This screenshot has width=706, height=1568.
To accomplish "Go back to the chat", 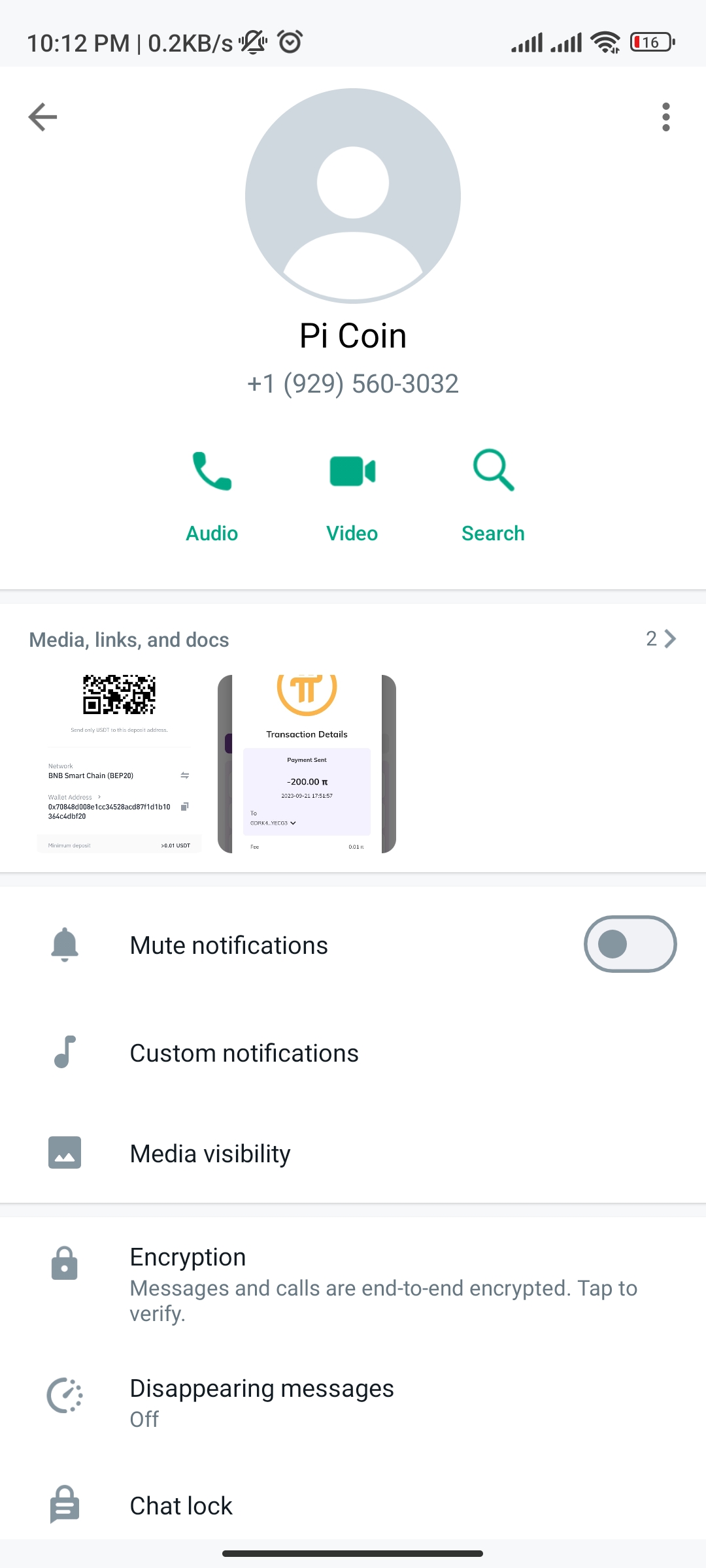I will (x=43, y=118).
